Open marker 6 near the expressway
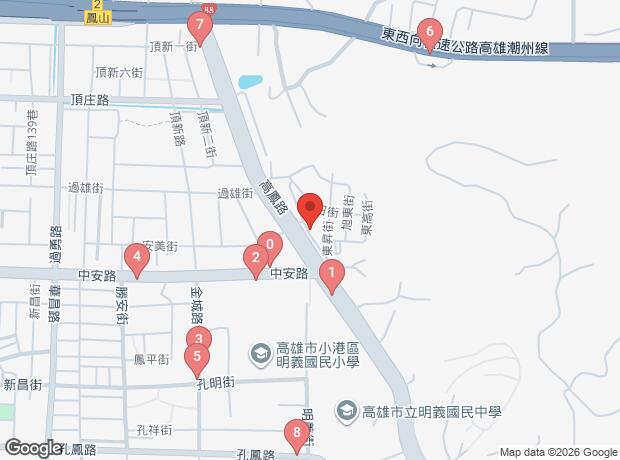Screen dimensions: 620x460 (430, 35)
